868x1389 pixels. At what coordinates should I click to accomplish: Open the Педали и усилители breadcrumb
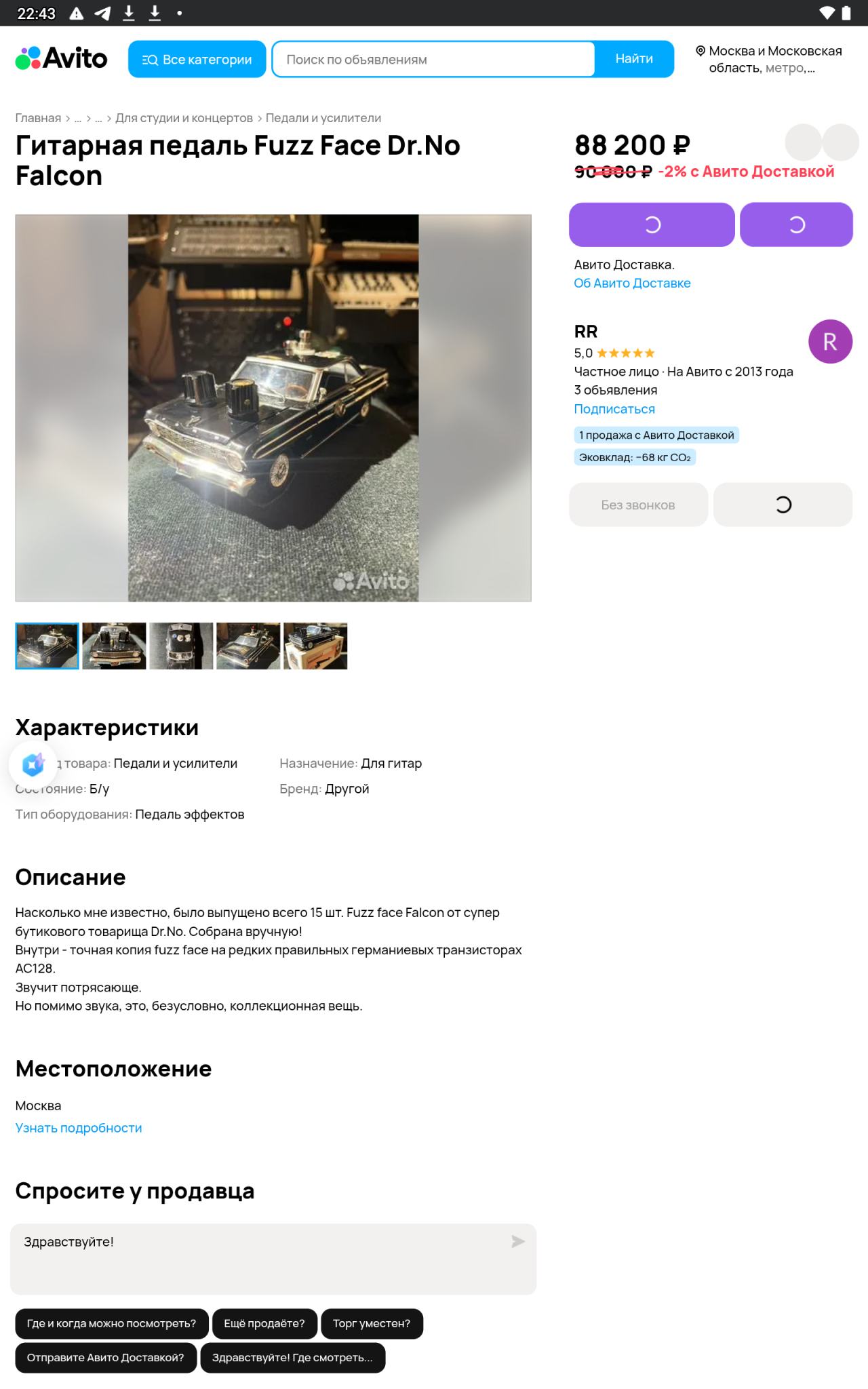tap(323, 118)
